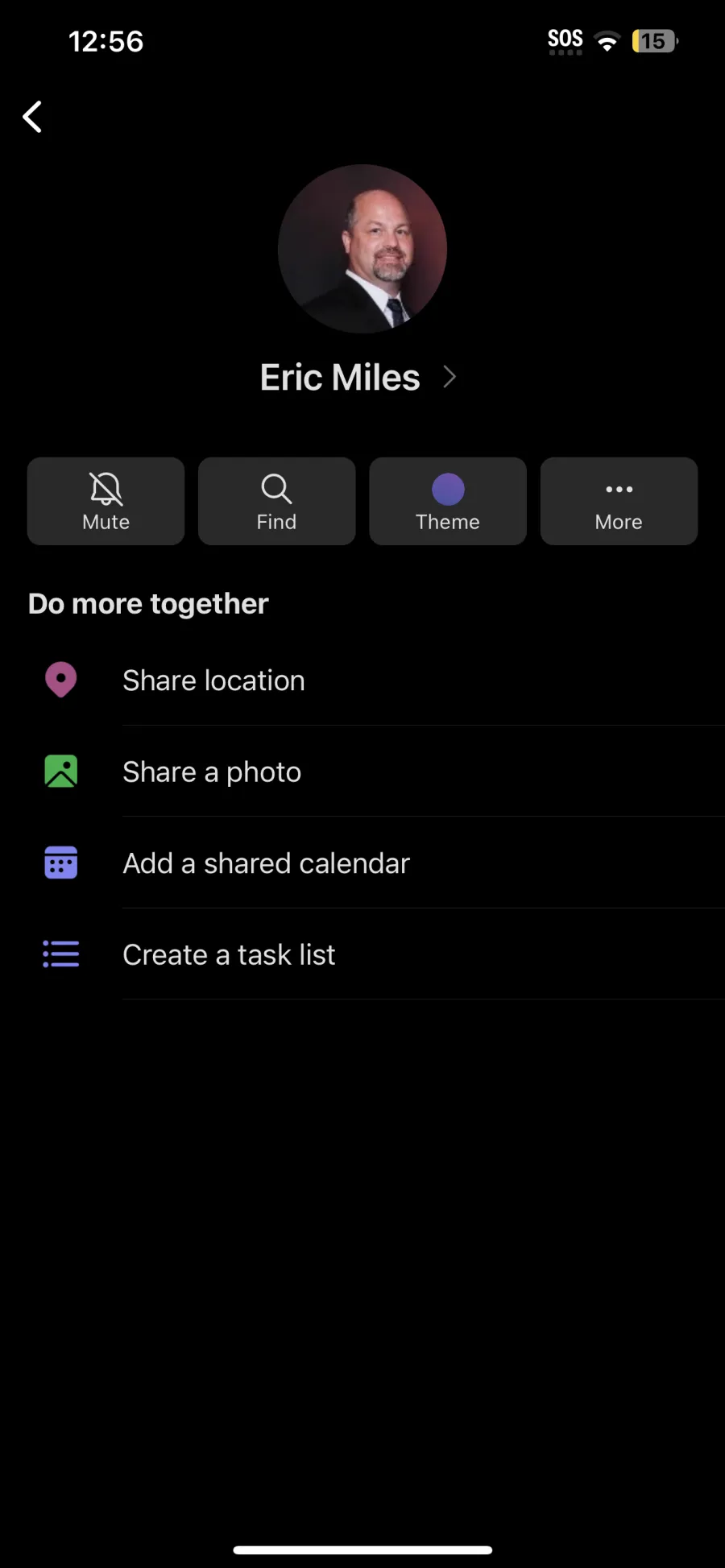Open Eric Miles' profile details
This screenshot has width=725, height=1568.
[x=358, y=377]
